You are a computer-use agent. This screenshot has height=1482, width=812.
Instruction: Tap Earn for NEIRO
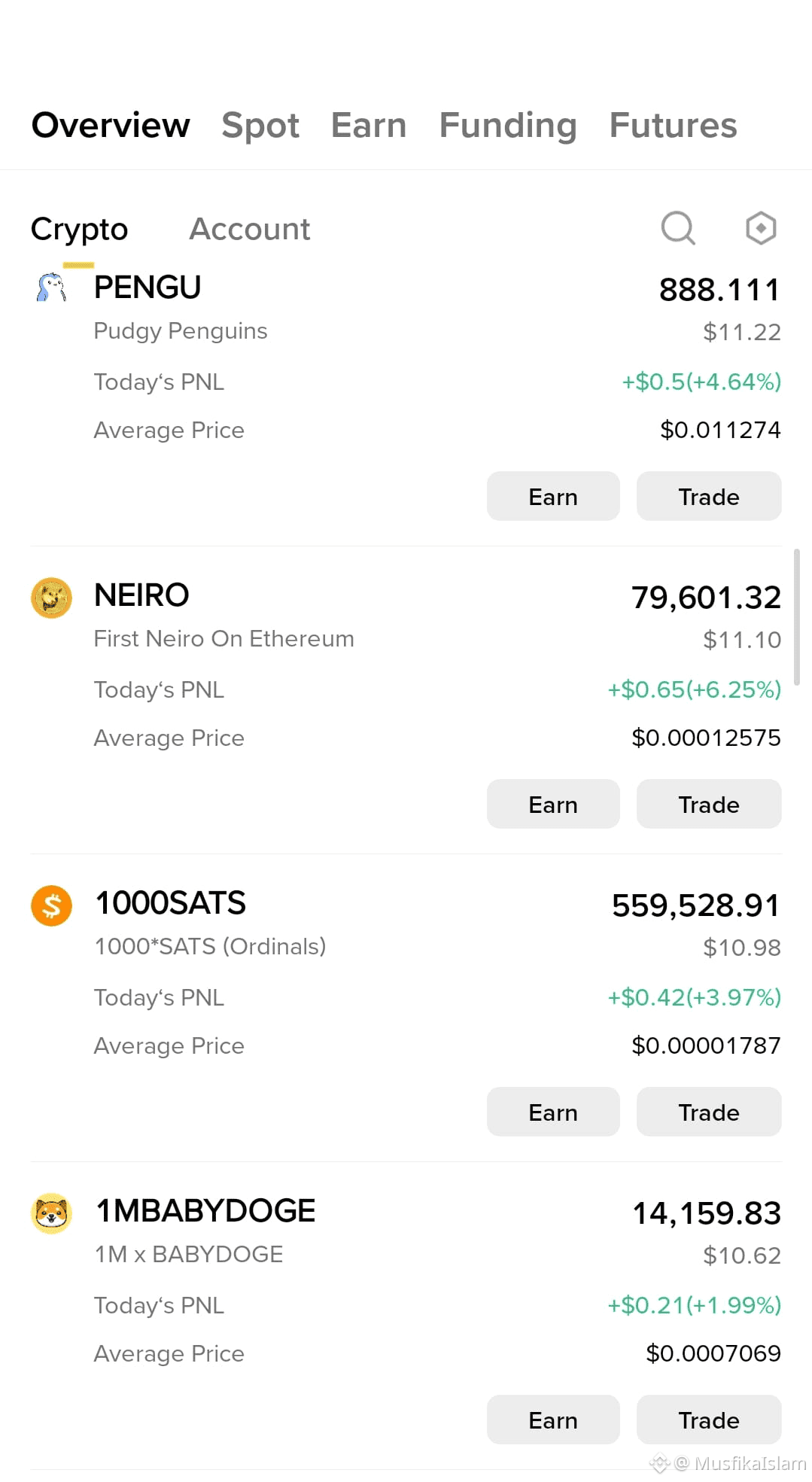click(553, 805)
